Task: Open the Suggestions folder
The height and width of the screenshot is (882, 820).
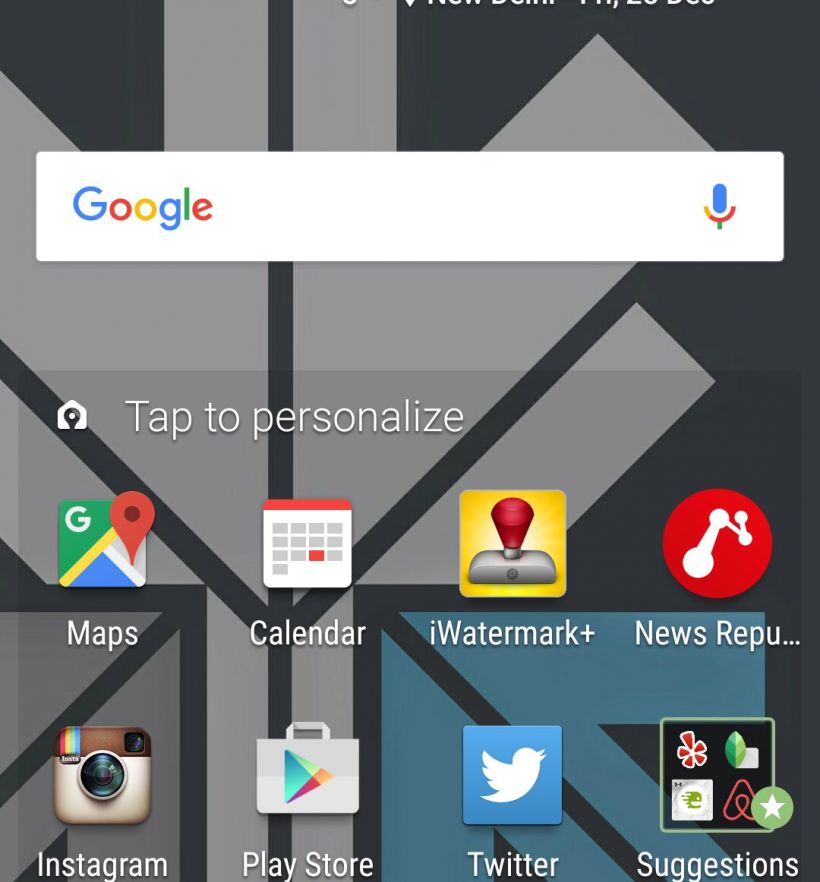Action: (x=717, y=776)
